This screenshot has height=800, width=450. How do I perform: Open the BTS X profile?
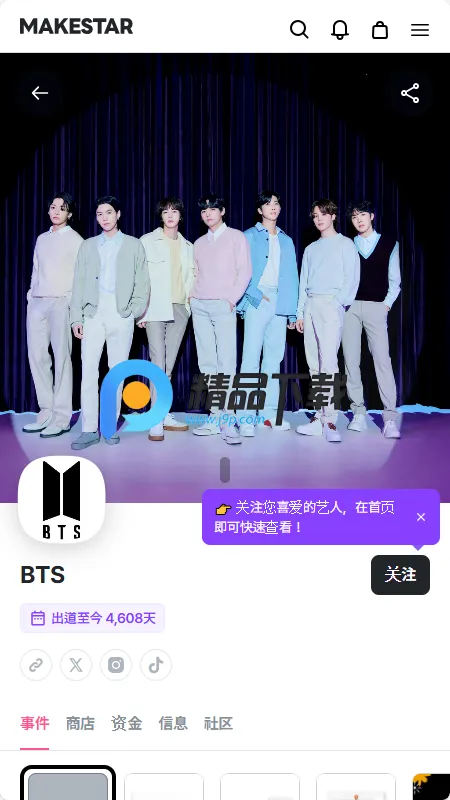[x=76, y=665]
